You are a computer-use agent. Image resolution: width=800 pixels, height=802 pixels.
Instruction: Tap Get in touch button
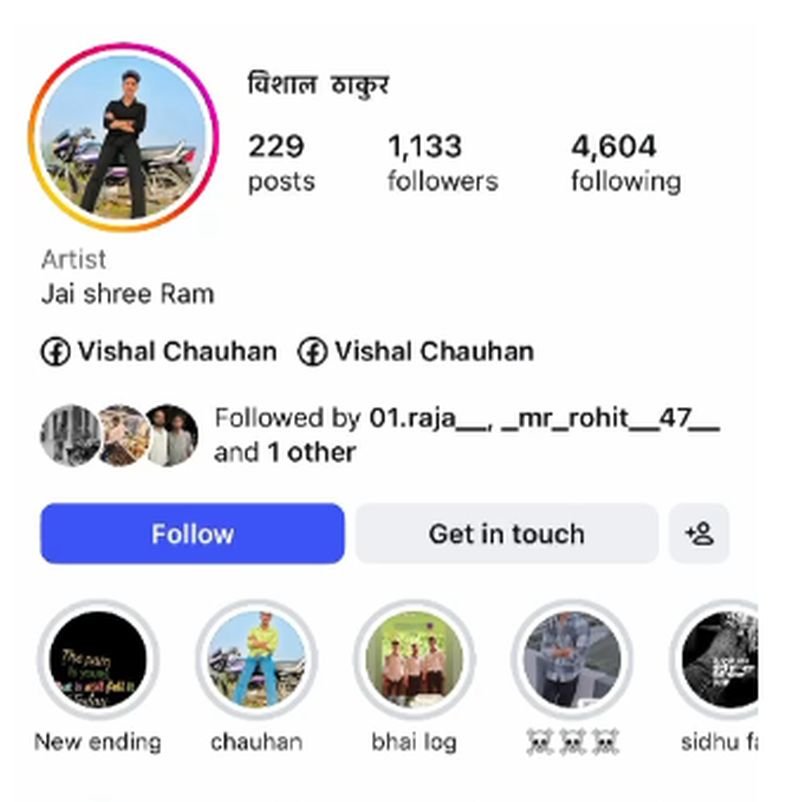506,534
